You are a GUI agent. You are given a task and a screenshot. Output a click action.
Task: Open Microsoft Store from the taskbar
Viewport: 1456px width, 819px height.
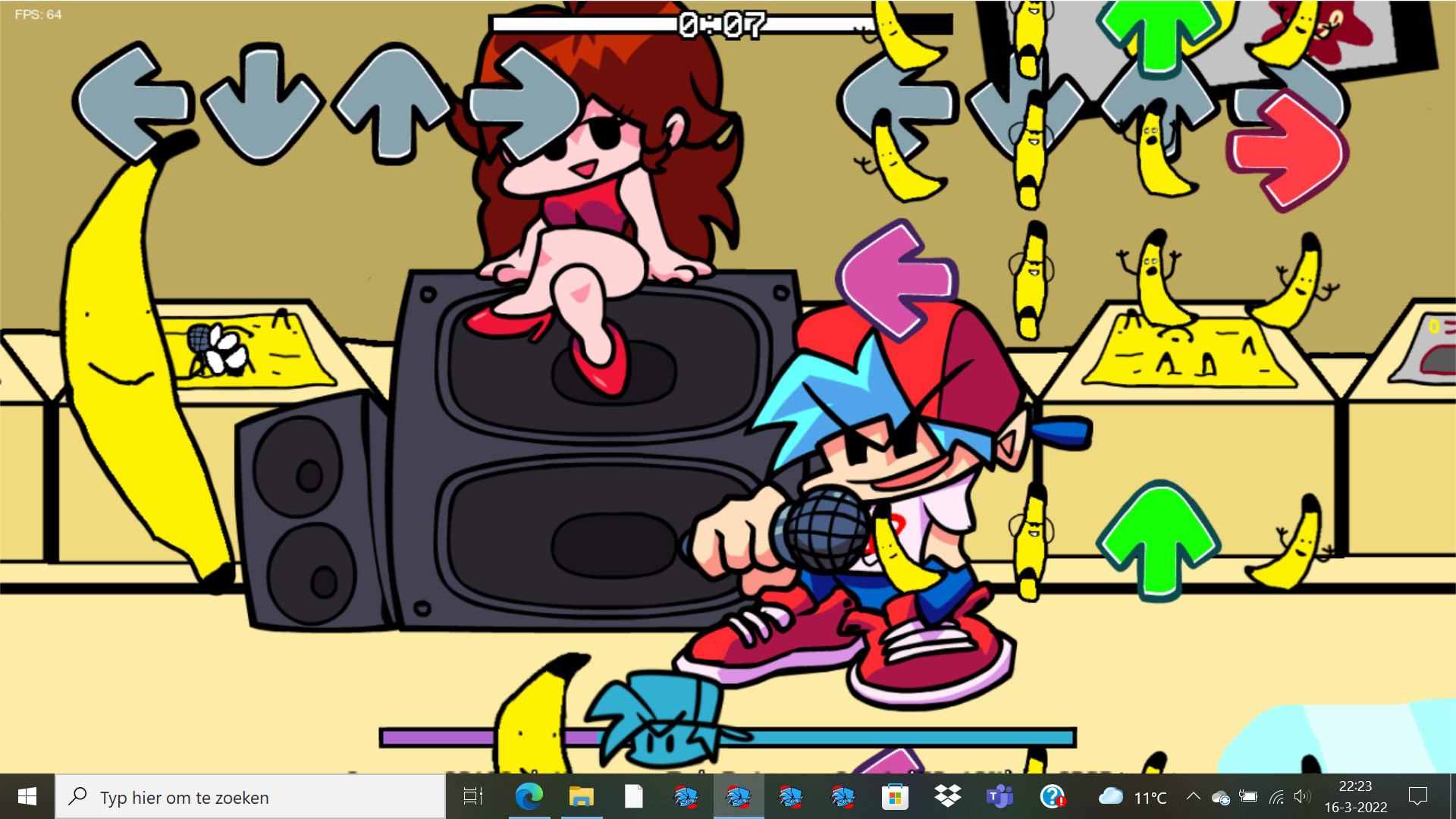tap(895, 797)
